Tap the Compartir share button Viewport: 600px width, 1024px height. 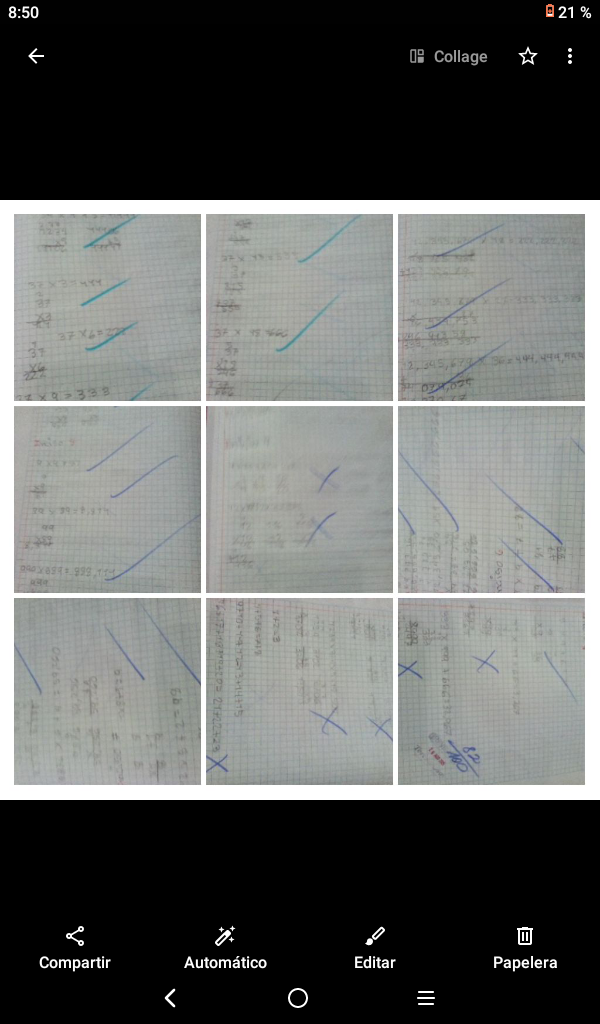pyautogui.click(x=75, y=947)
